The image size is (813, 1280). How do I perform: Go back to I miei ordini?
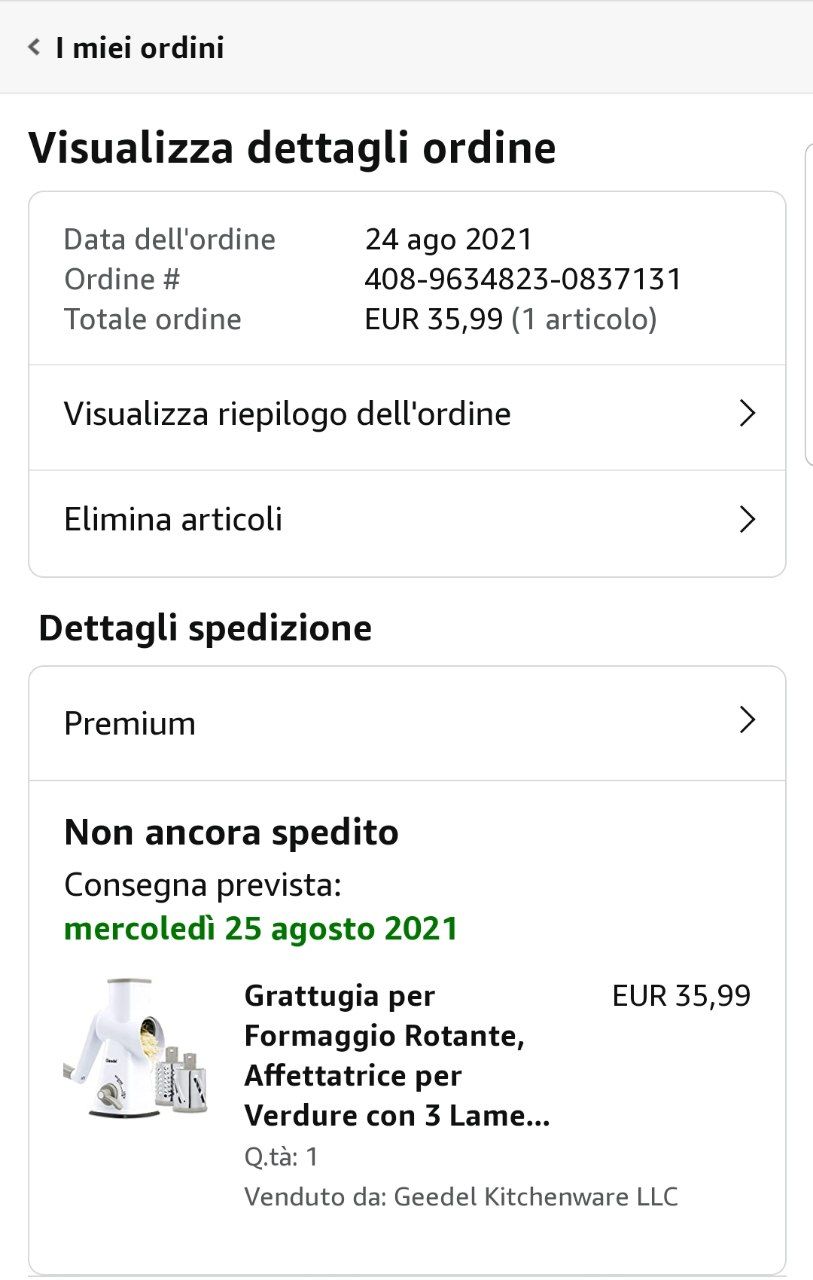tap(126, 47)
